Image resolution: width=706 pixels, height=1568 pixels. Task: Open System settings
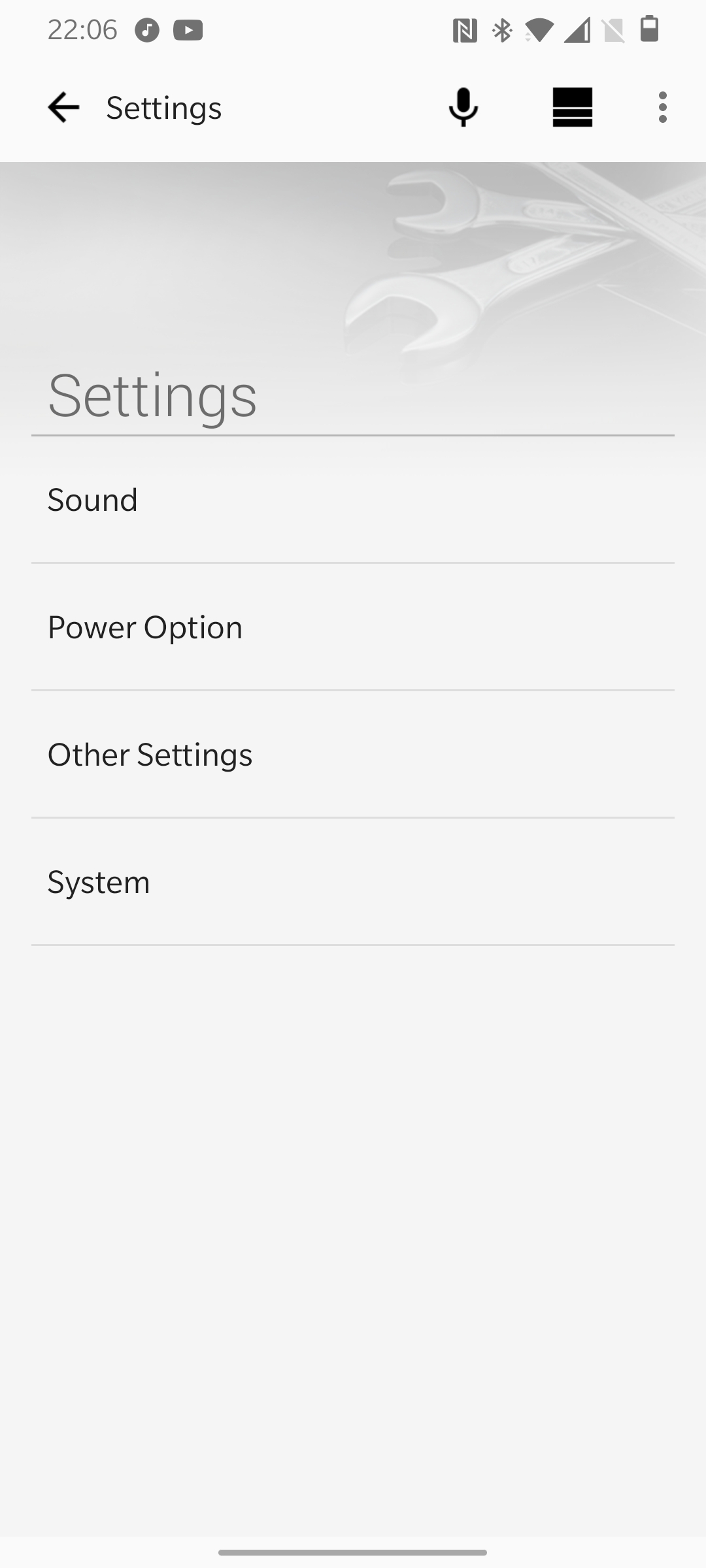pos(353,882)
